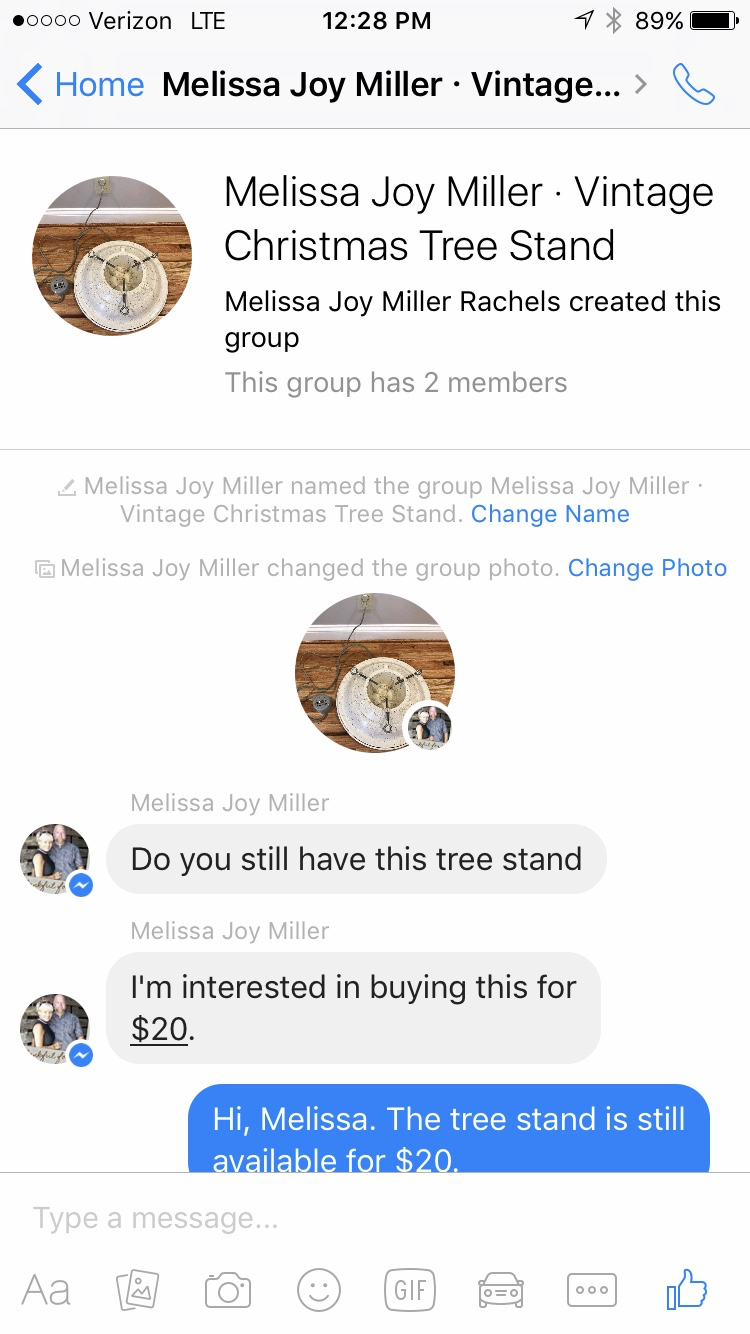Open the emoji and sticker picker
750x1334 pixels.
[x=319, y=1290]
